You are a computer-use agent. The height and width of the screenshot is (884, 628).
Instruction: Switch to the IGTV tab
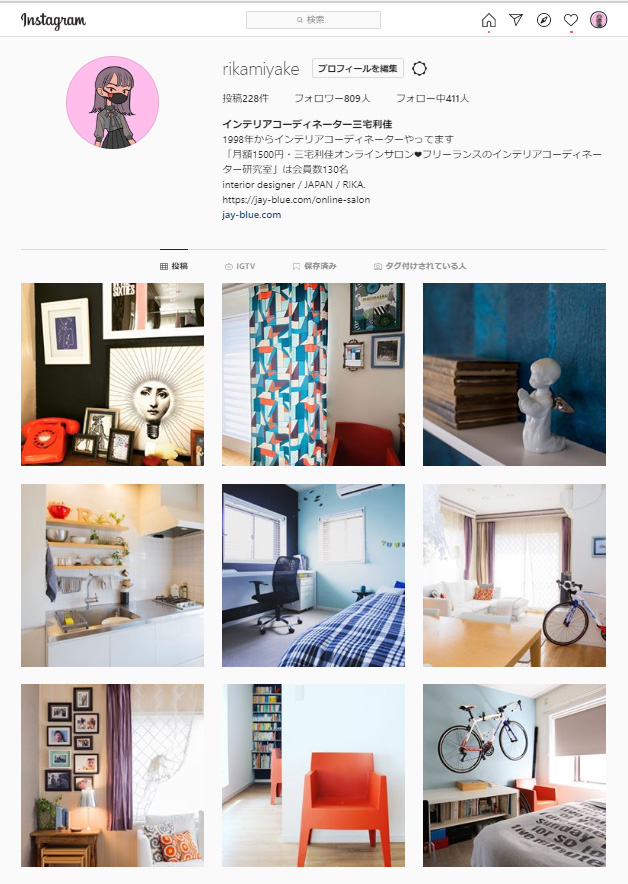point(240,266)
